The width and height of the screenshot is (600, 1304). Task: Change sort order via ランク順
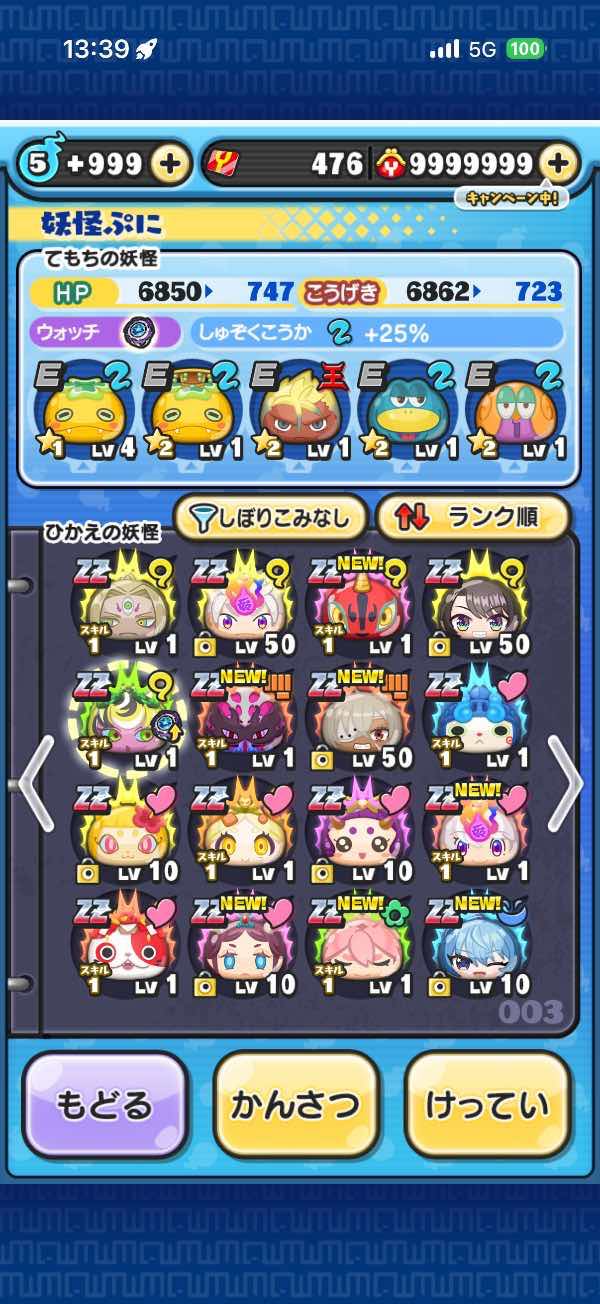(472, 517)
